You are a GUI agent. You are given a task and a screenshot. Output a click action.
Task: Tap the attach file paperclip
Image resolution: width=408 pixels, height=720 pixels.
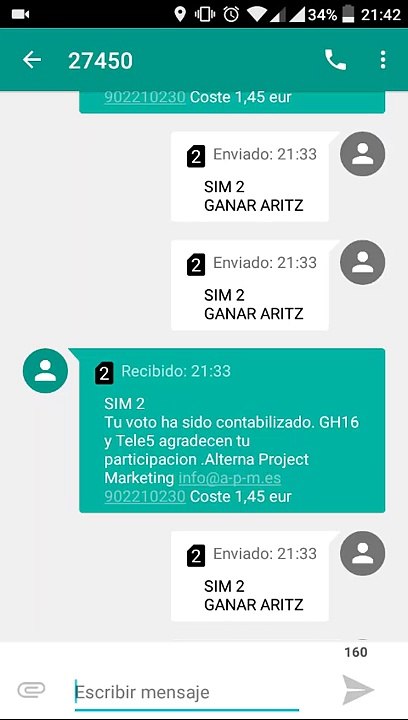(x=31, y=689)
